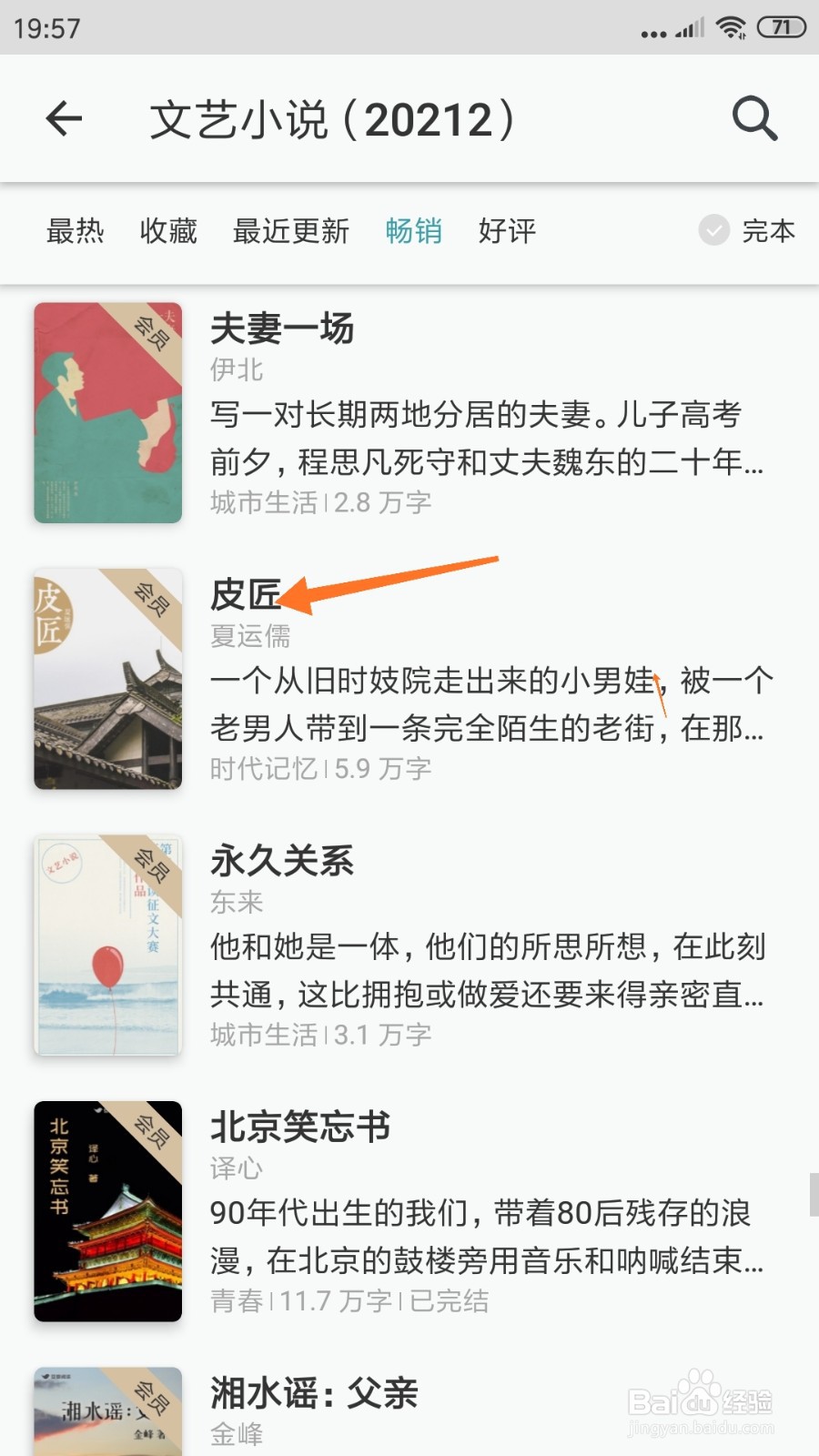Click the cellular signal bars icon

pyautogui.click(x=689, y=29)
